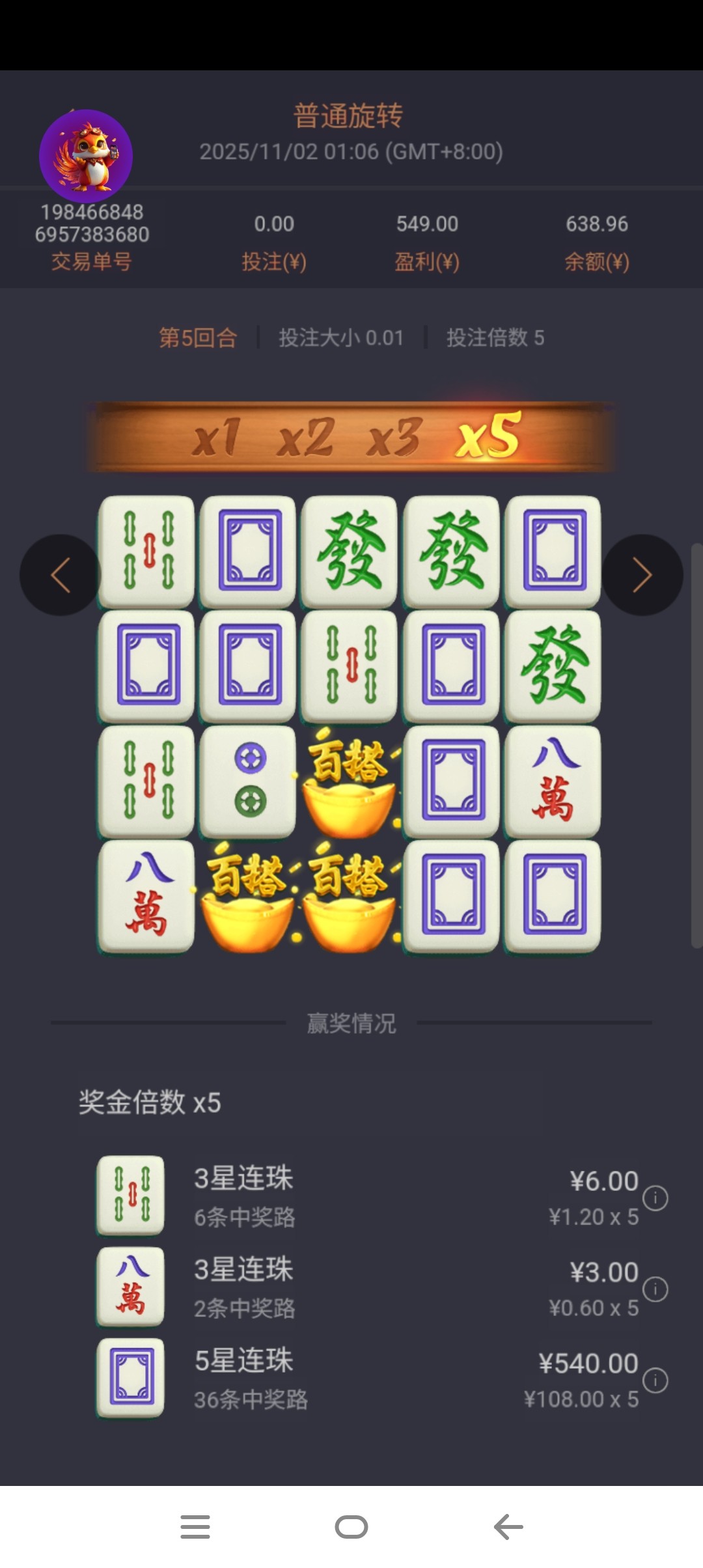Open recent apps from navigation bar
The width and height of the screenshot is (703, 1568).
click(195, 1527)
